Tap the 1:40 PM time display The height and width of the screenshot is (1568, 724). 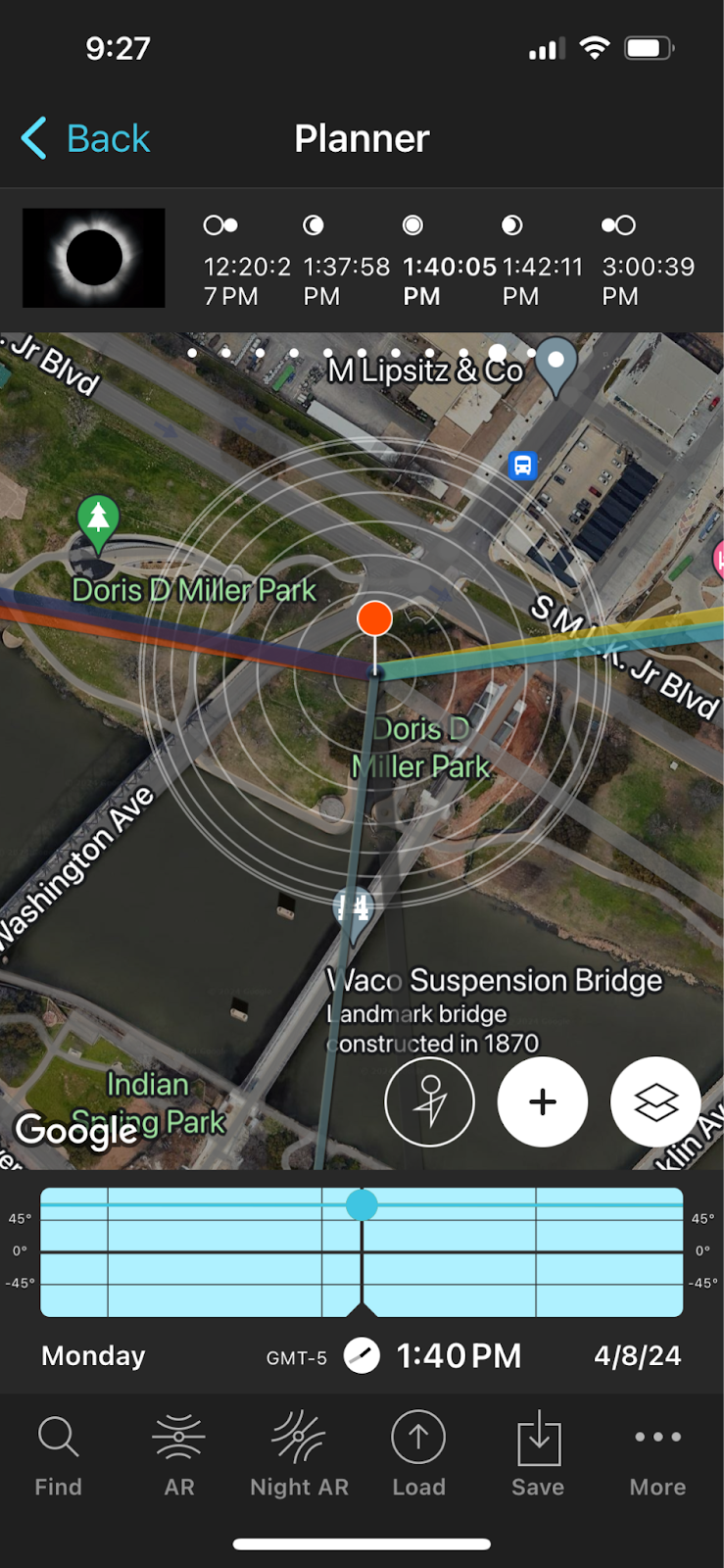tap(458, 1355)
